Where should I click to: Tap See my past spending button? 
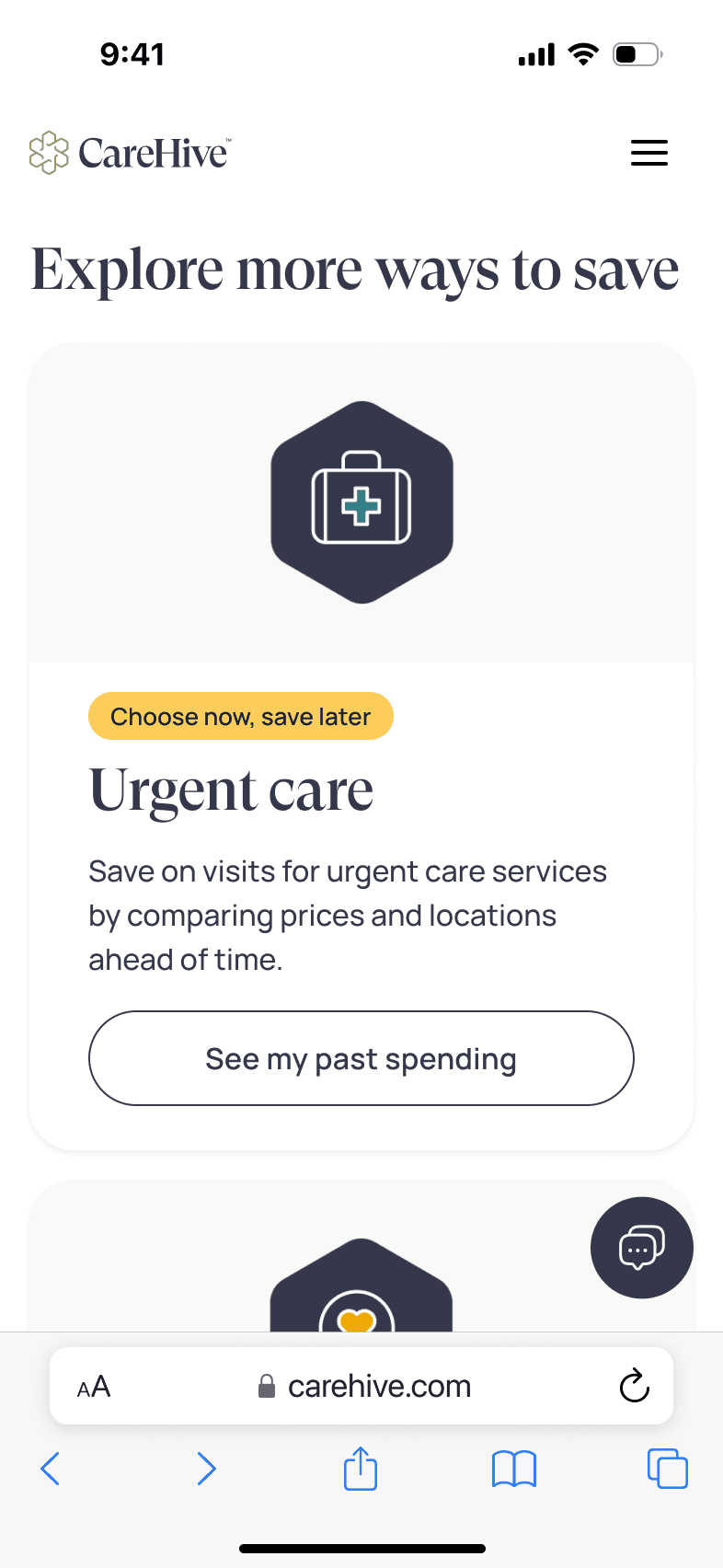pyautogui.click(x=361, y=1058)
